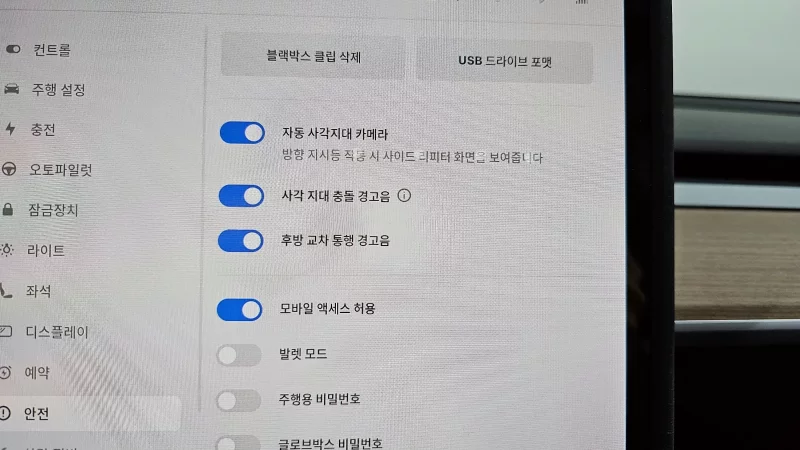800x450 pixels.
Task: Turn off 사각 지대 충돌 경고음
Action: (x=241, y=196)
